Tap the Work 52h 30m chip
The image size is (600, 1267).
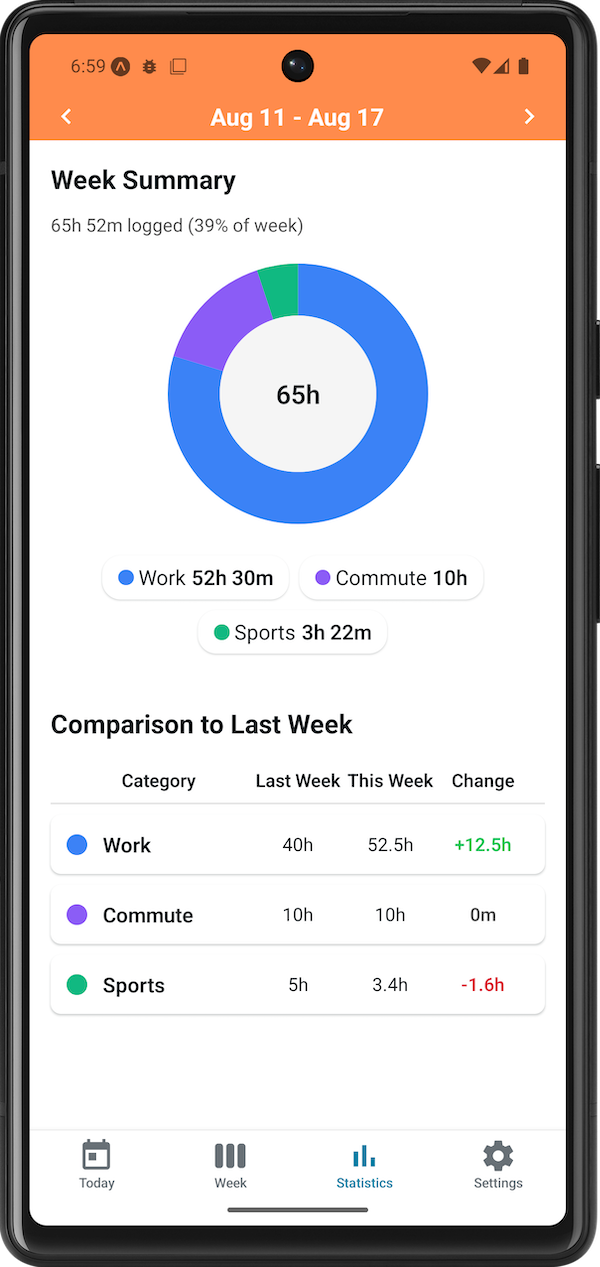(196, 578)
